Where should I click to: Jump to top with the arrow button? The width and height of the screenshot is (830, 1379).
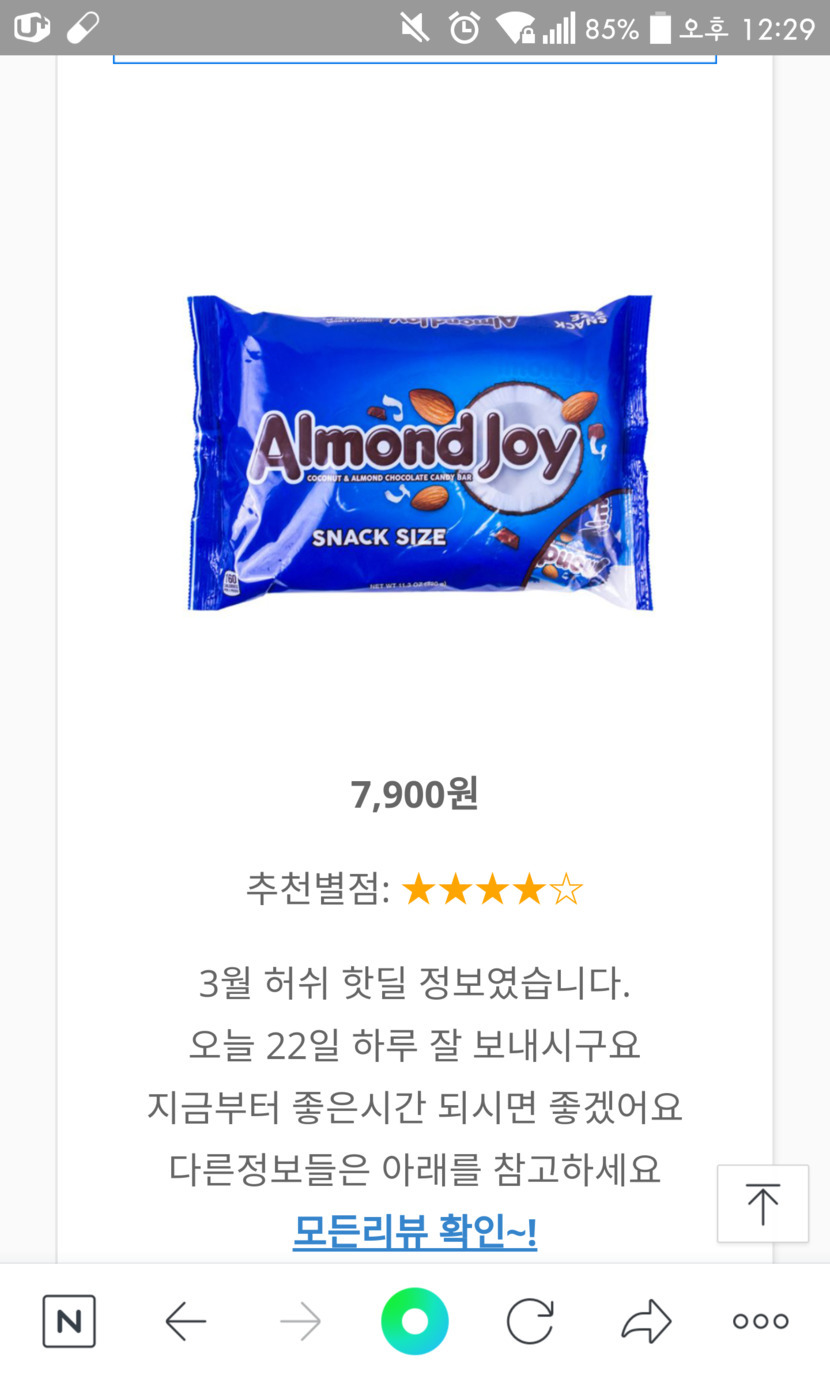pos(762,1203)
